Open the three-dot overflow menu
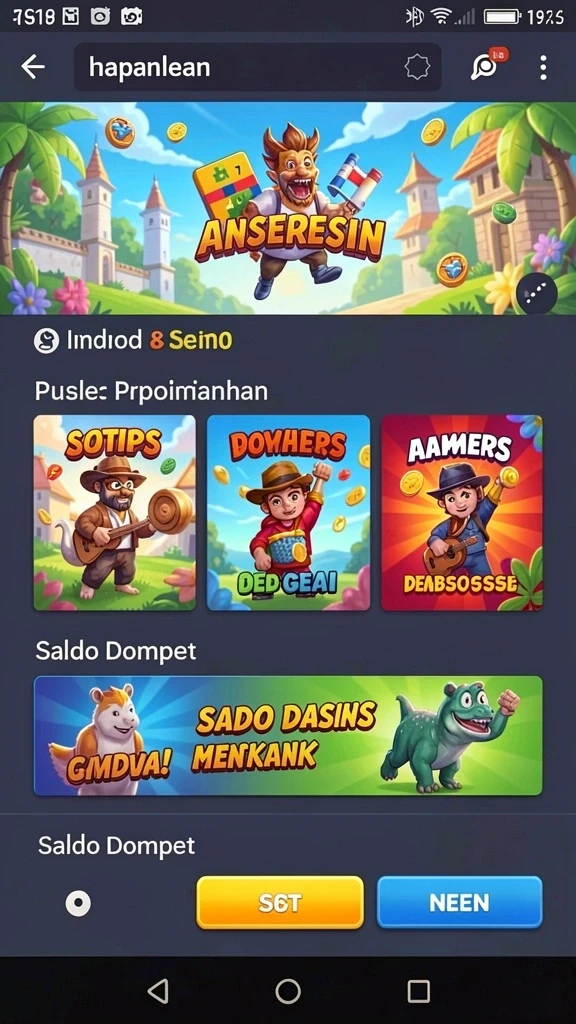This screenshot has height=1024, width=576. tap(543, 67)
